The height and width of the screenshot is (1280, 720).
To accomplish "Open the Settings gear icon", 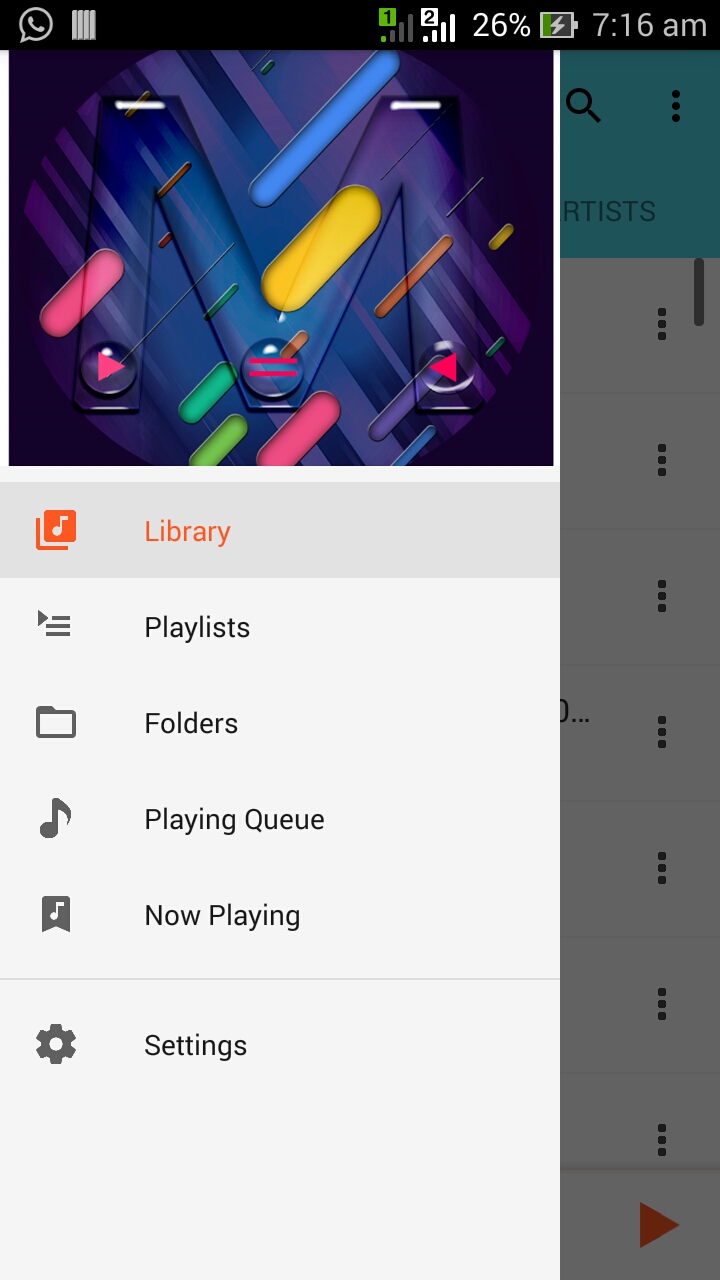I will click(x=55, y=1043).
